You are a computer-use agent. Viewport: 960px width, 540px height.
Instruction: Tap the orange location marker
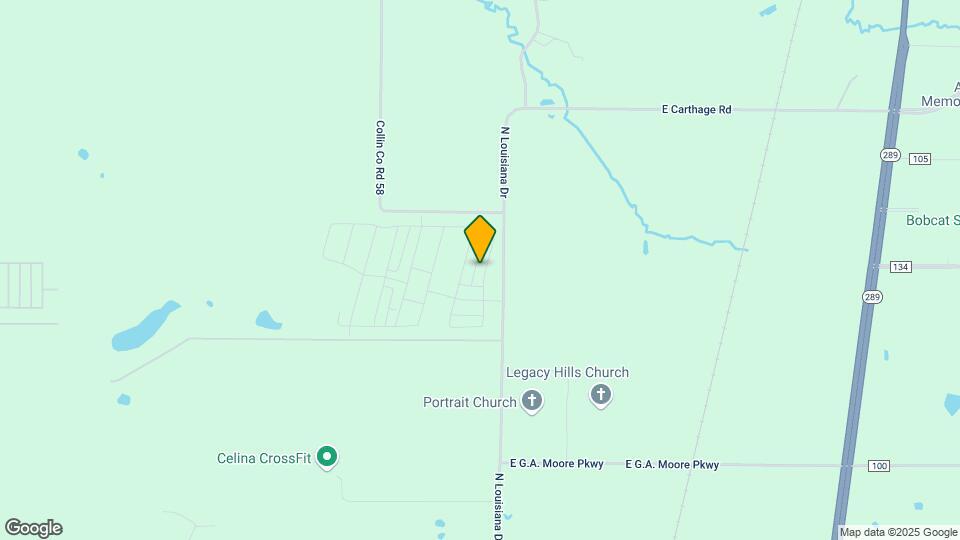pyautogui.click(x=480, y=238)
